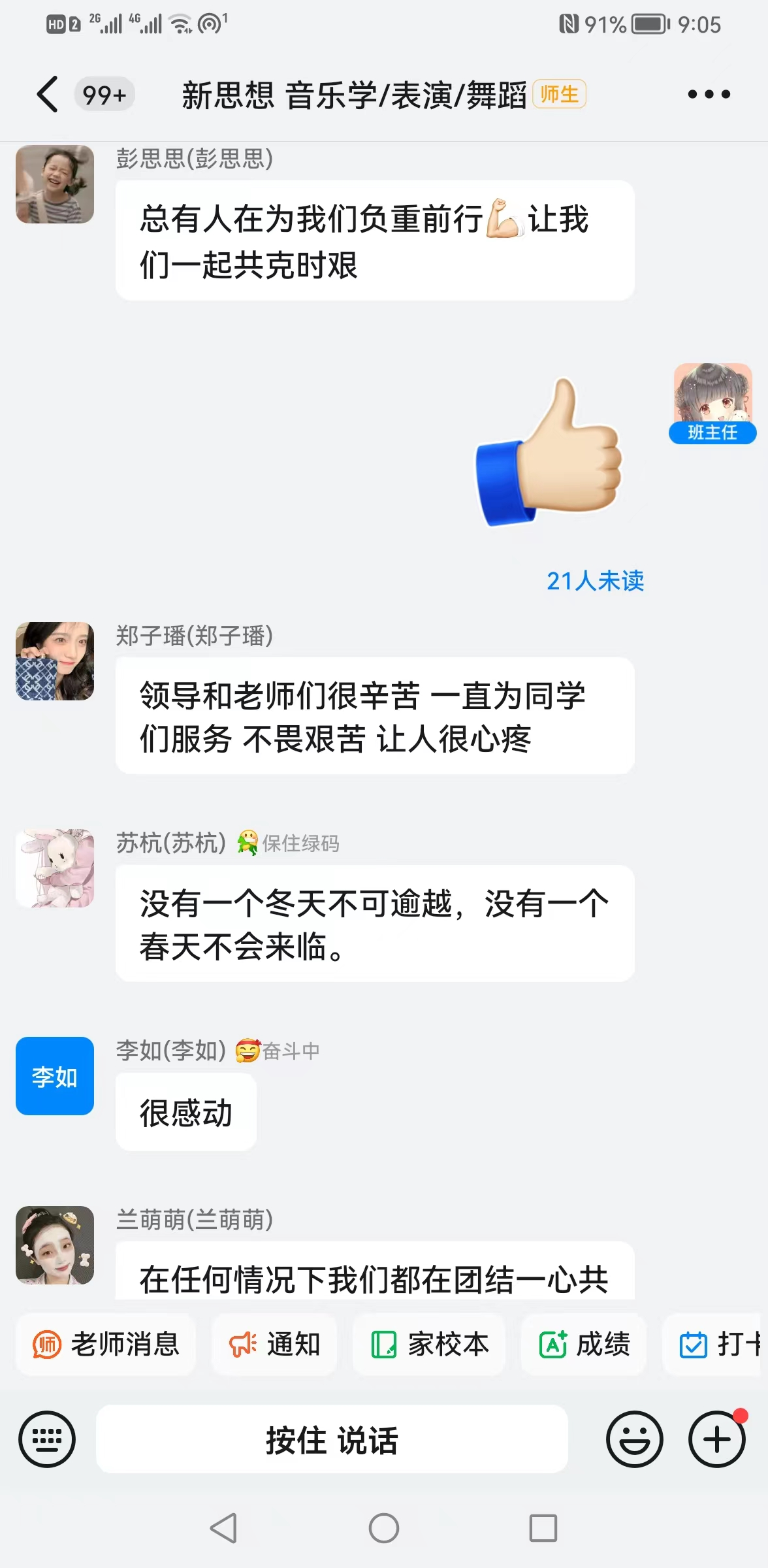The image size is (768, 1568).
Task: Switch to keyboard text input
Action: pos(47,1439)
